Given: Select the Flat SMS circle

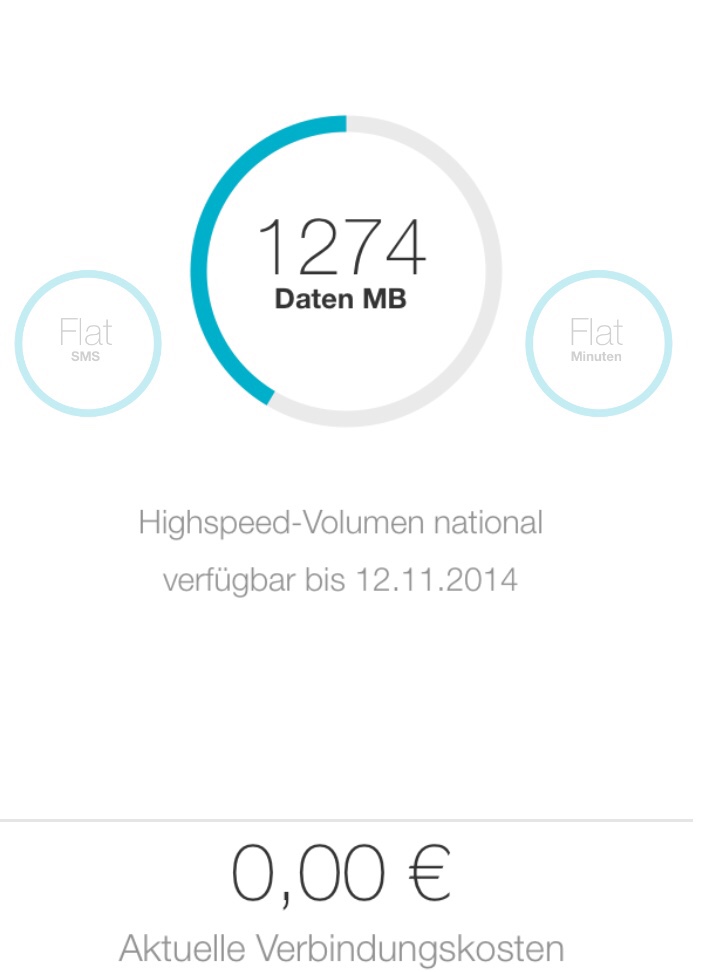Looking at the screenshot, I should 88,343.
